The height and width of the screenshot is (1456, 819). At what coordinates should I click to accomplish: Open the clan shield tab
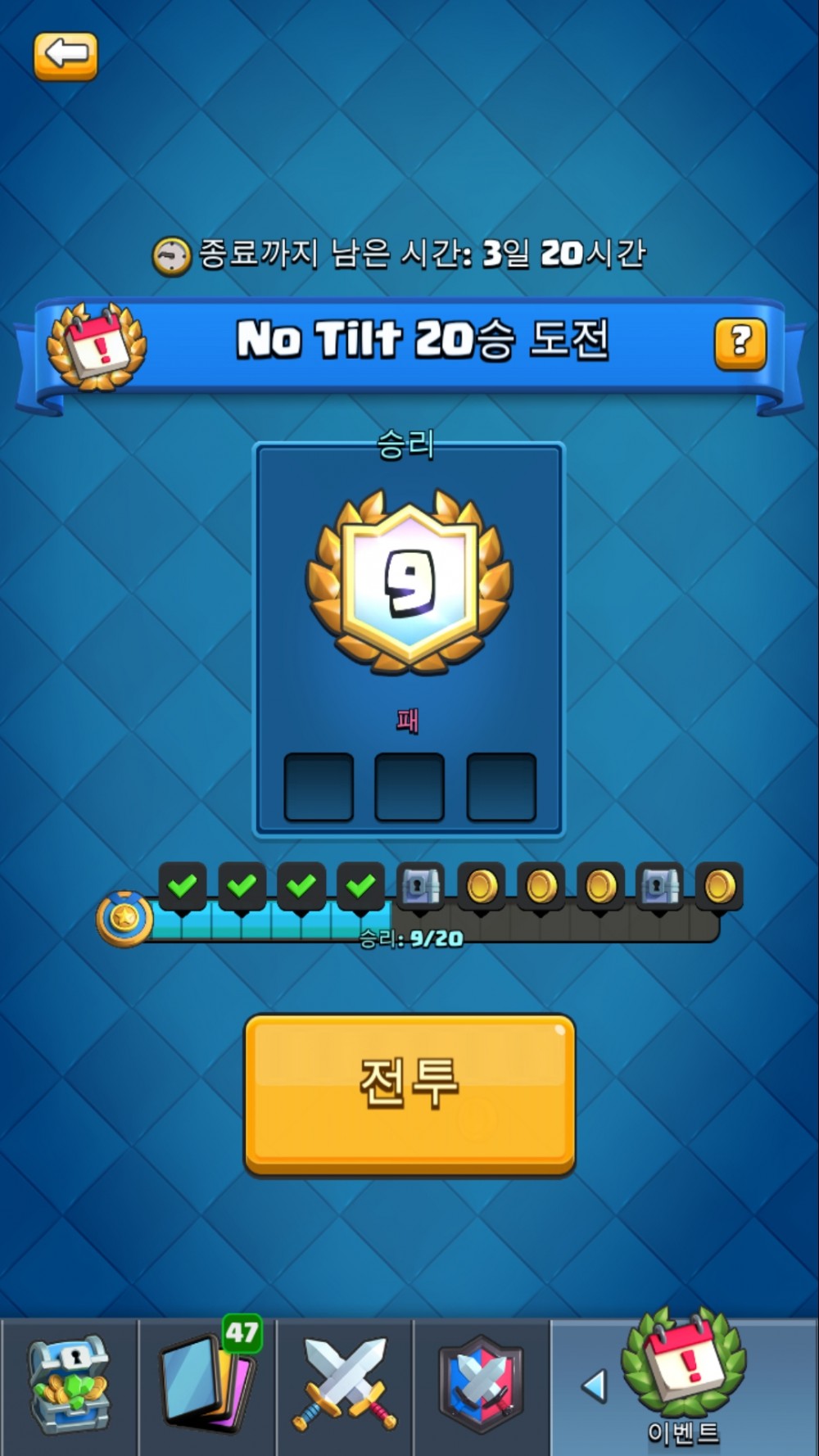[x=481, y=1386]
